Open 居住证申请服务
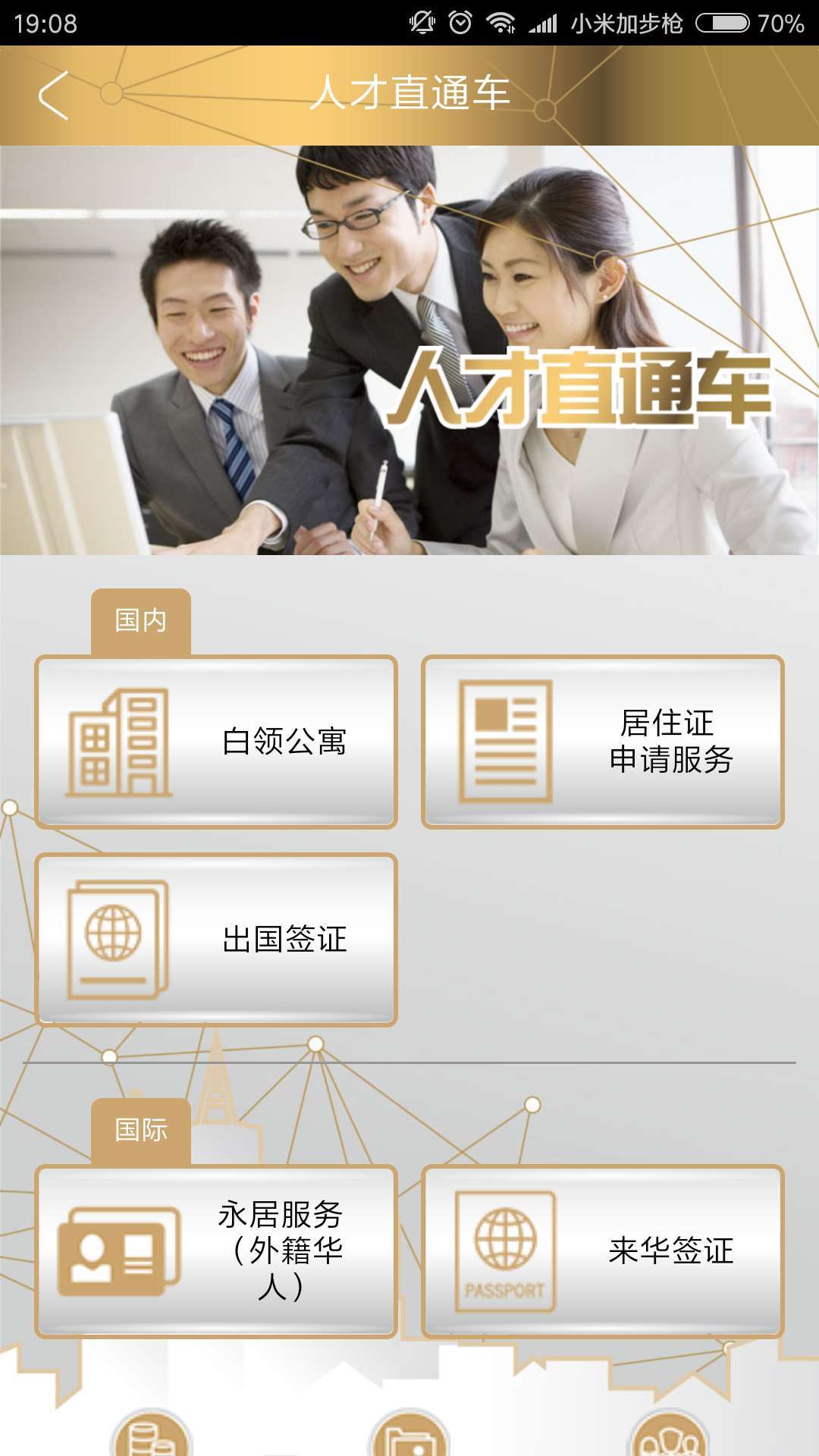This screenshot has width=819, height=1456. coord(603,742)
